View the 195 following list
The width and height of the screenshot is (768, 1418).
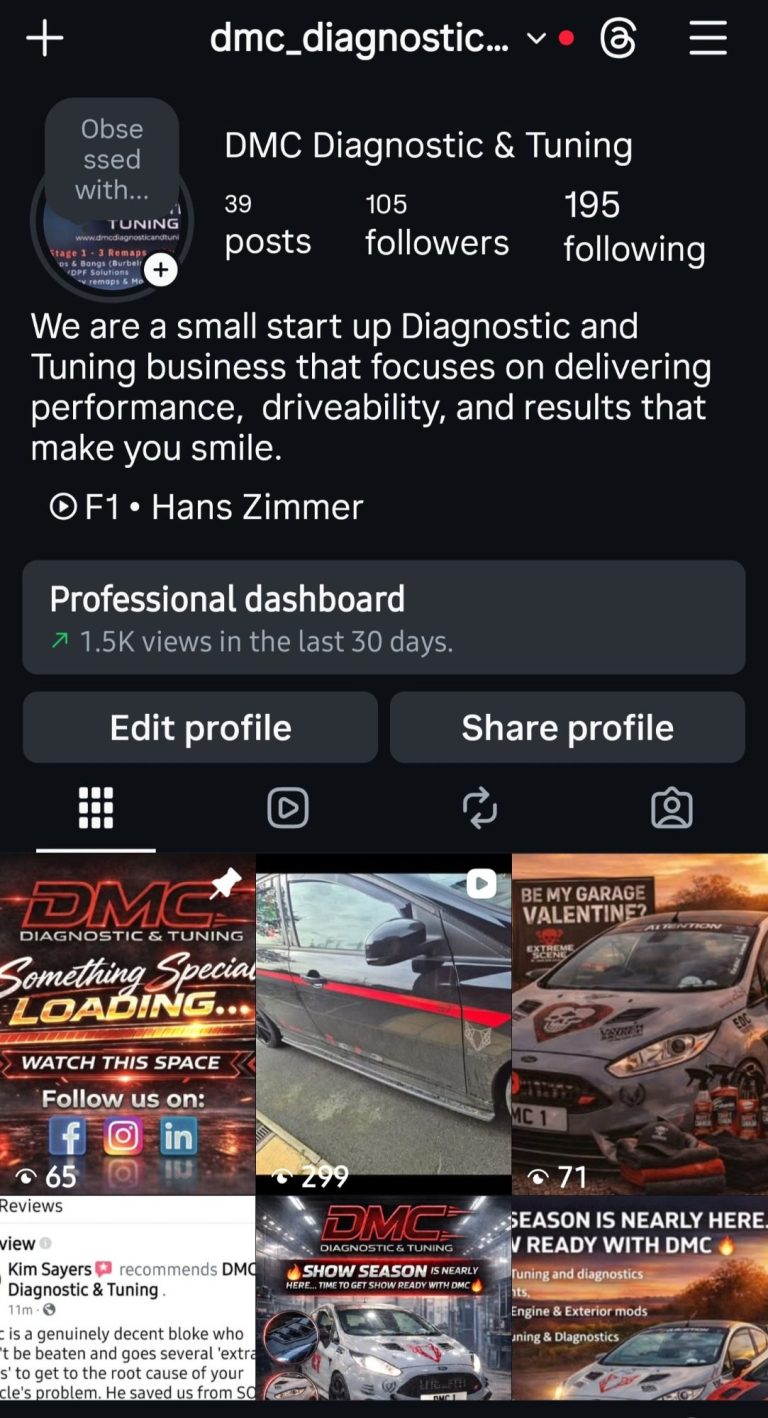tap(634, 226)
